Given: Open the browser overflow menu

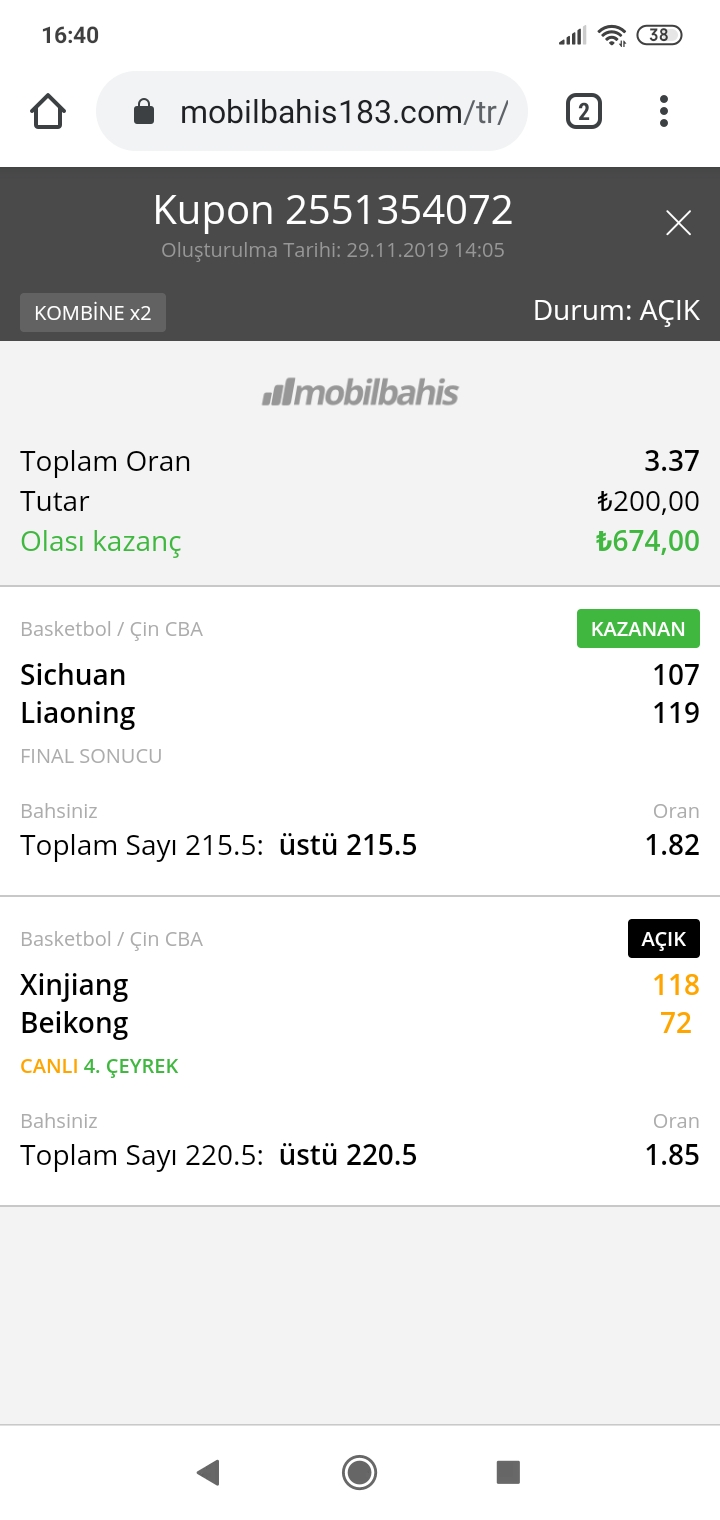Looking at the screenshot, I should (664, 111).
